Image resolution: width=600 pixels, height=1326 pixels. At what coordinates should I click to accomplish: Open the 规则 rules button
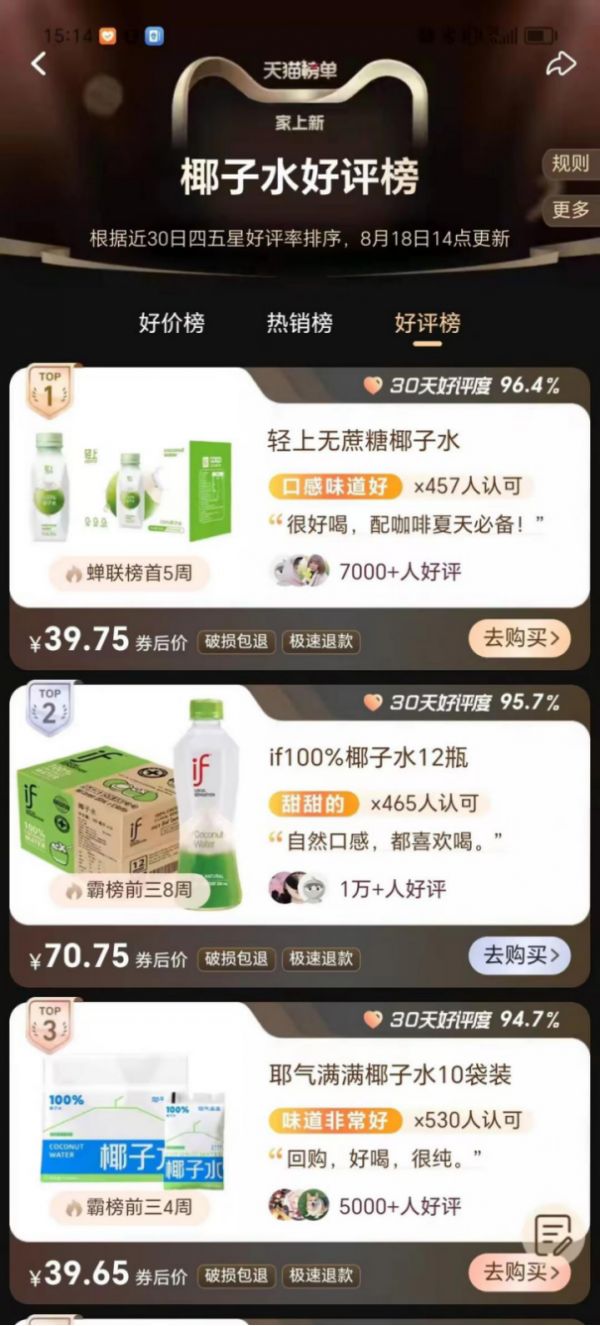[571, 163]
